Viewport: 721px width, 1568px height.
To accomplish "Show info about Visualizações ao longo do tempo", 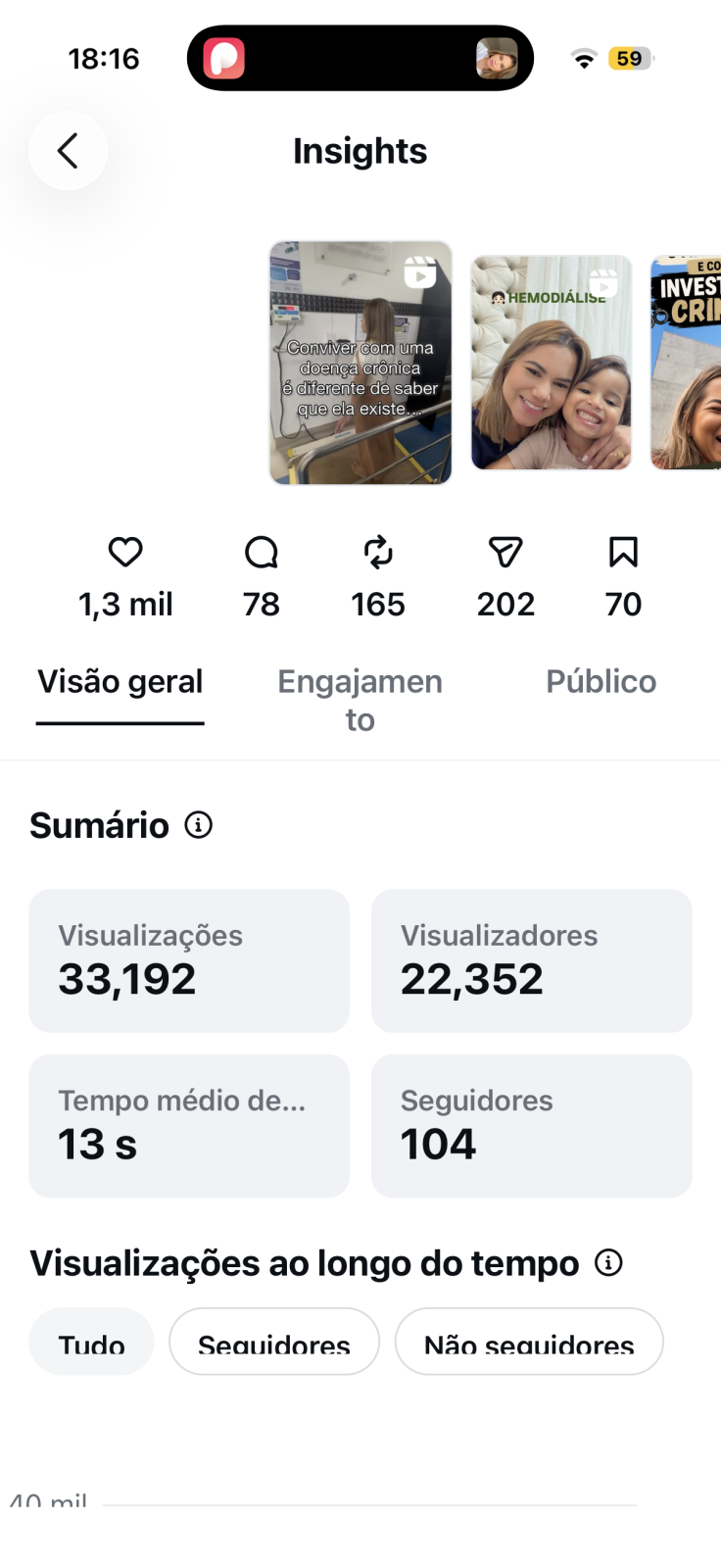I will coord(608,1262).
